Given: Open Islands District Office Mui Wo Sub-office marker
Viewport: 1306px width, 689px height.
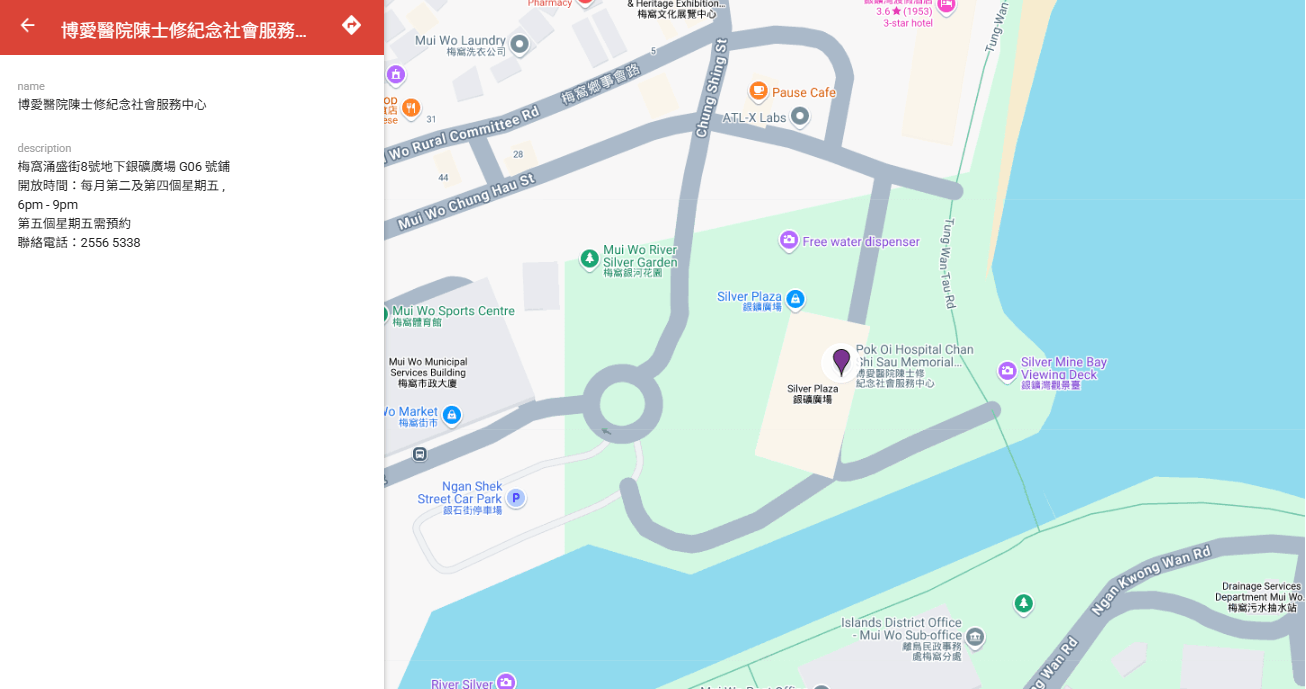Looking at the screenshot, I should pos(975,637).
